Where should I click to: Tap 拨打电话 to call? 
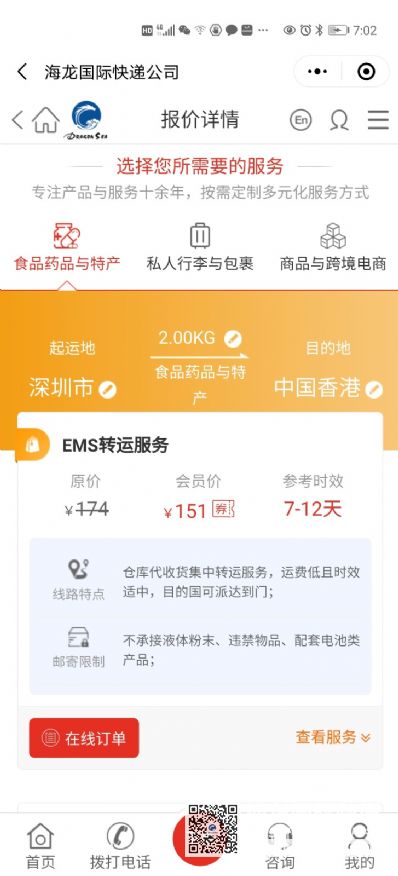pos(121,846)
